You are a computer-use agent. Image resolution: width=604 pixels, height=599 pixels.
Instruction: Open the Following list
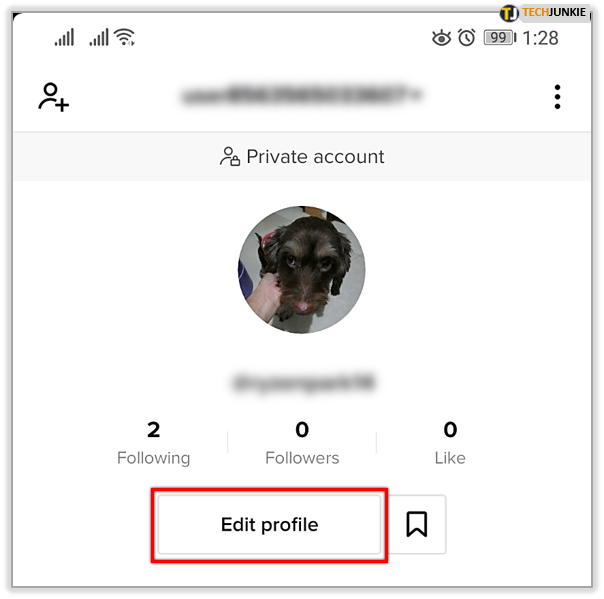[x=153, y=443]
